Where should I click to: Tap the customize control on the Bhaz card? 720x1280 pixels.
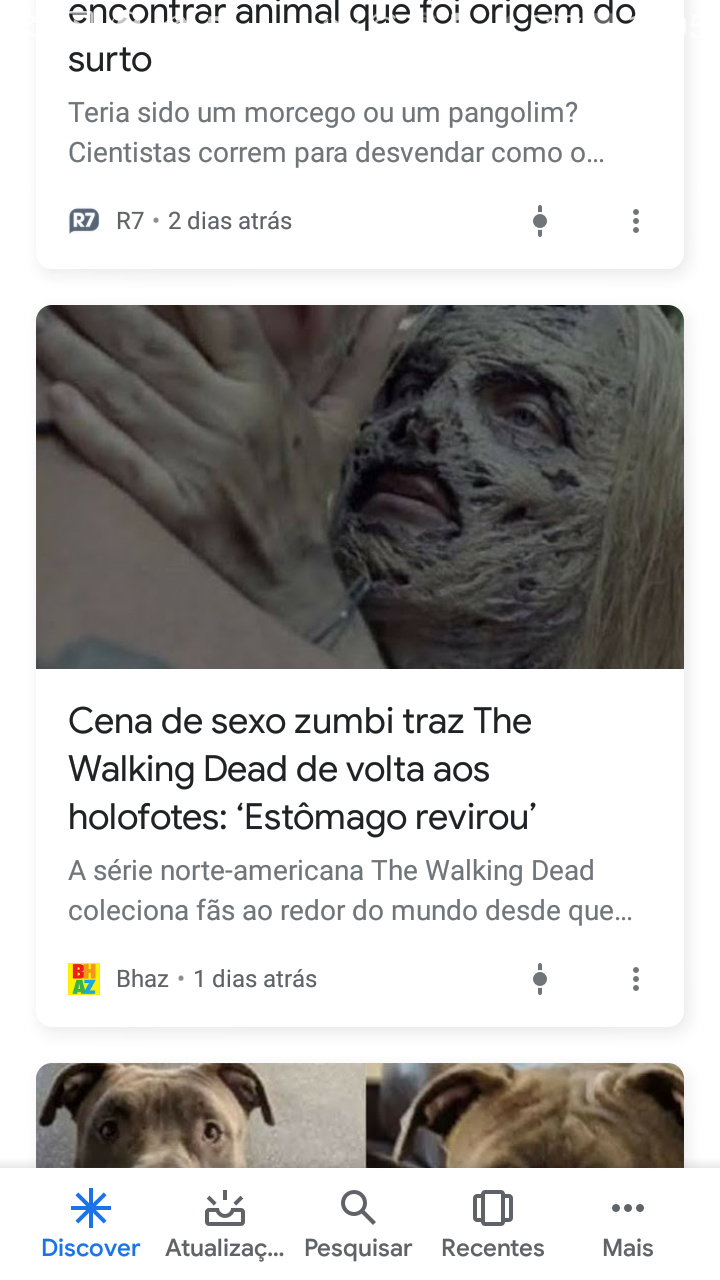tap(540, 979)
